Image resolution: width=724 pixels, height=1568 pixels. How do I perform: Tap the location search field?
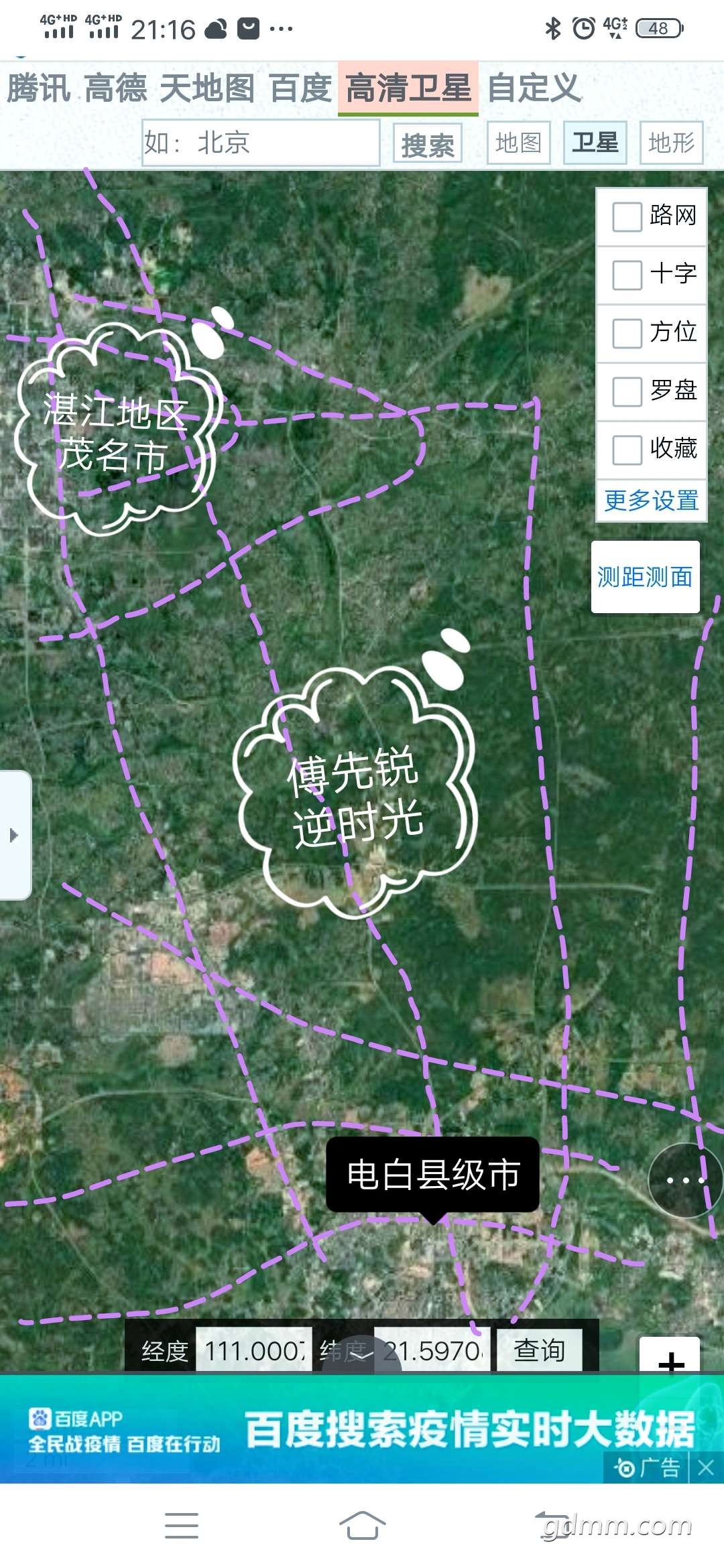pyautogui.click(x=261, y=143)
